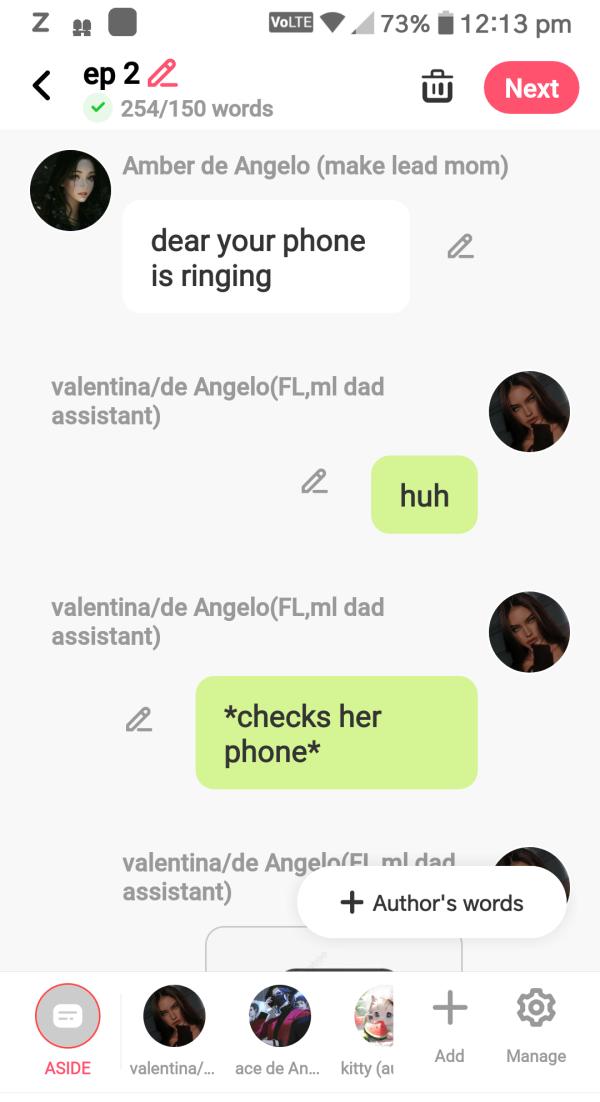
Task: Open Manage characters settings
Action: [536, 1018]
